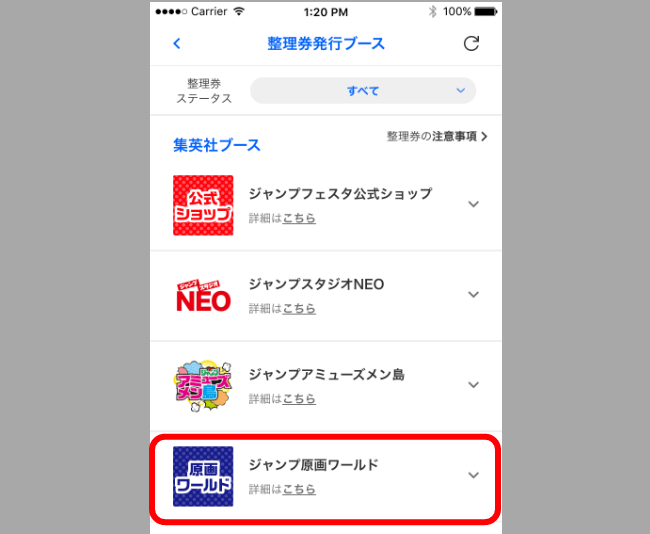Expand the ジャンプスタジオNEO row
650x534 pixels.
(x=474, y=295)
